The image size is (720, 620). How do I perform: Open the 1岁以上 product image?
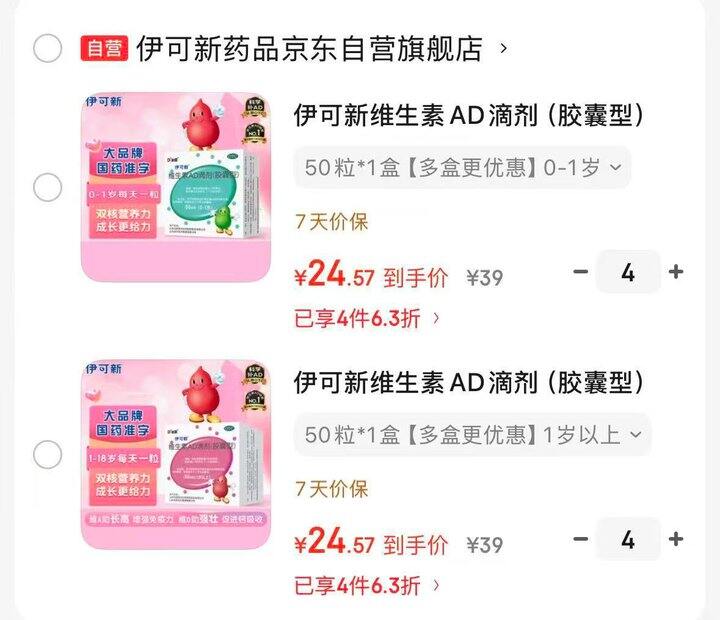coord(176,455)
